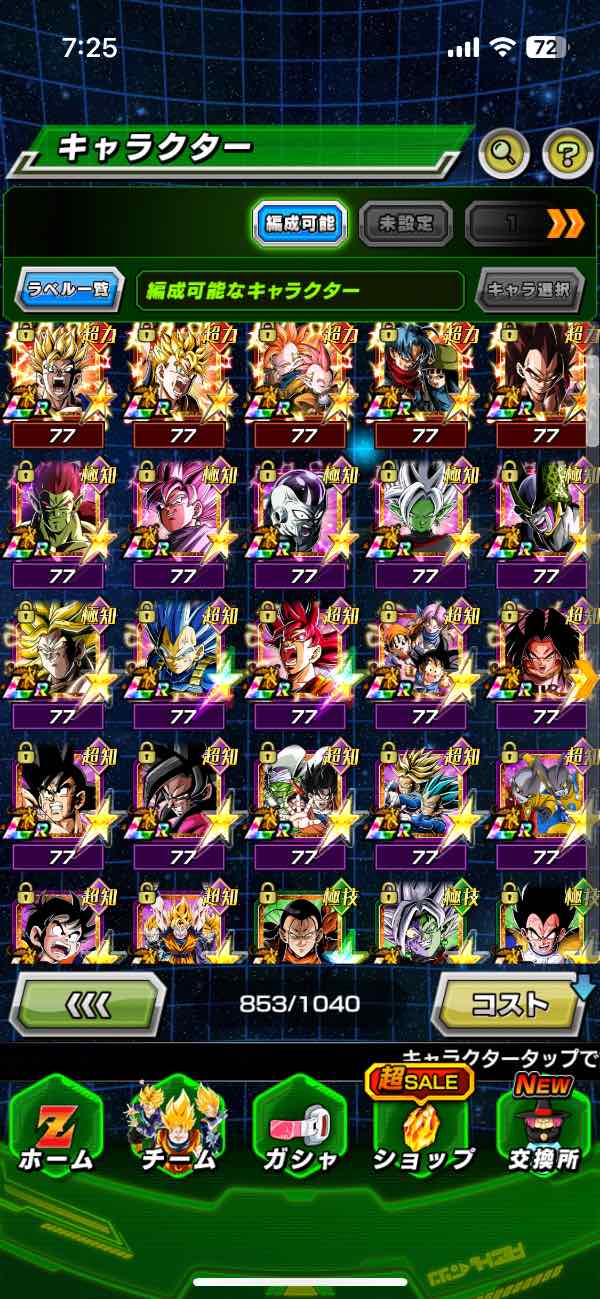
Task: Switch to the チーム tab
Action: click(x=177, y=1130)
